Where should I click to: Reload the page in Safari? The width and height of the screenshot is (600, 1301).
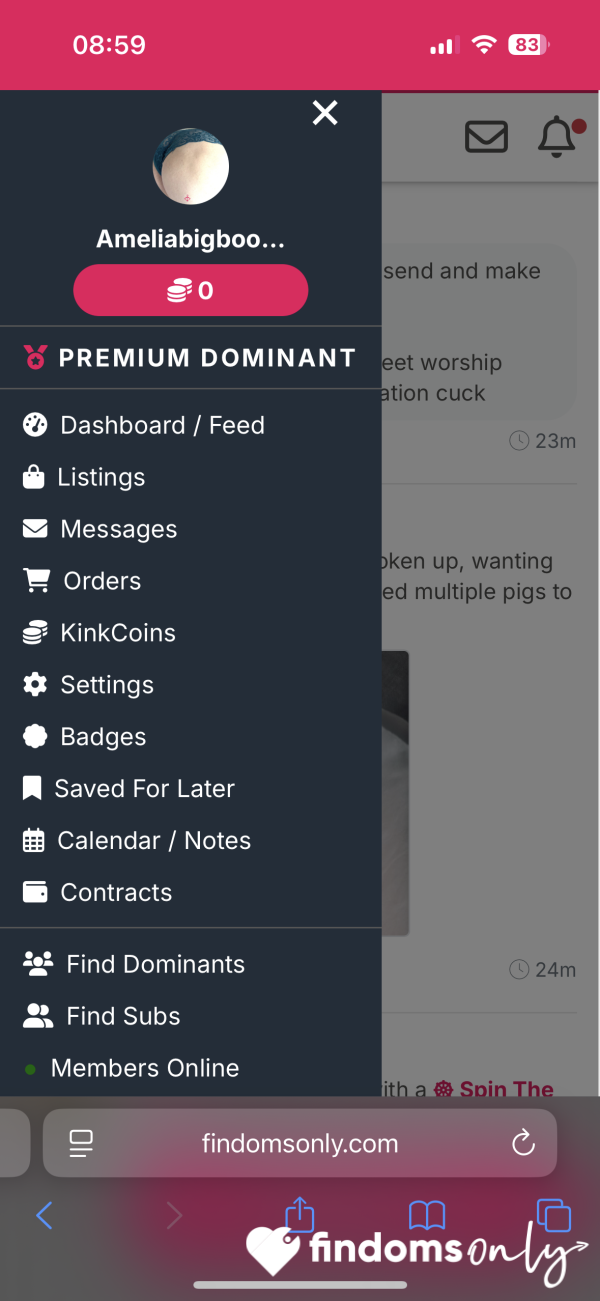(523, 1143)
